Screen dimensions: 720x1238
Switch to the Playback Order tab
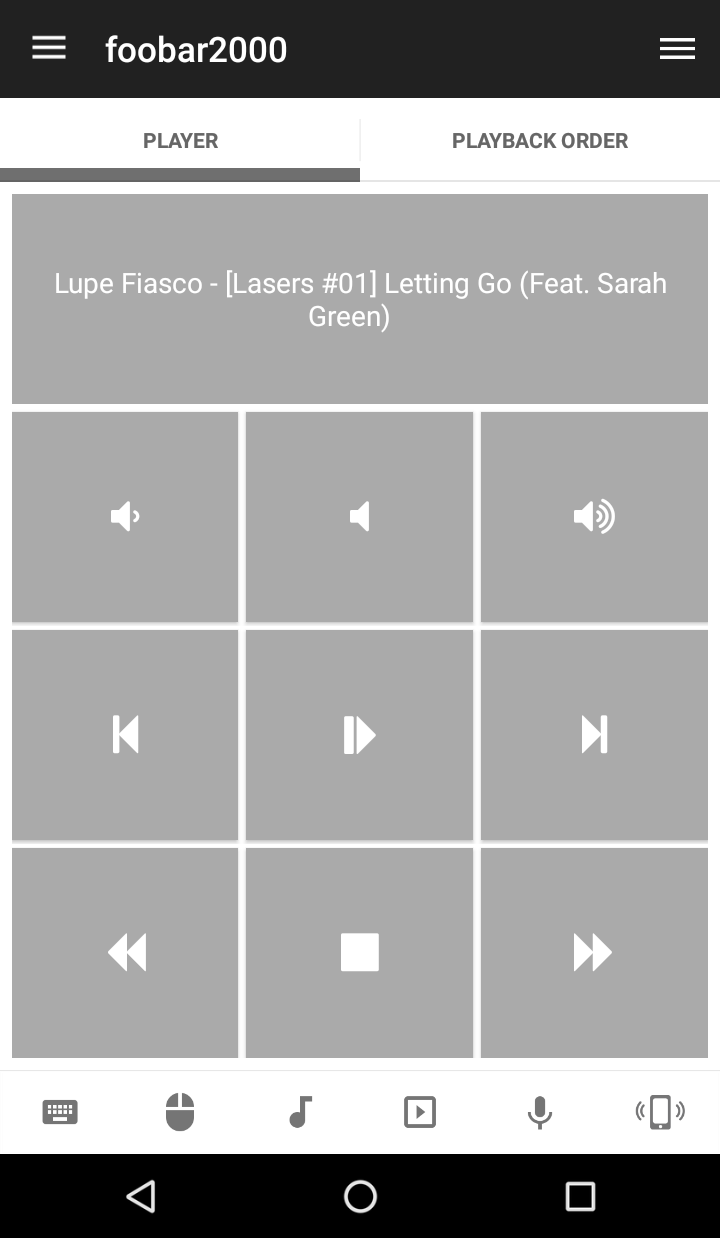tap(540, 141)
